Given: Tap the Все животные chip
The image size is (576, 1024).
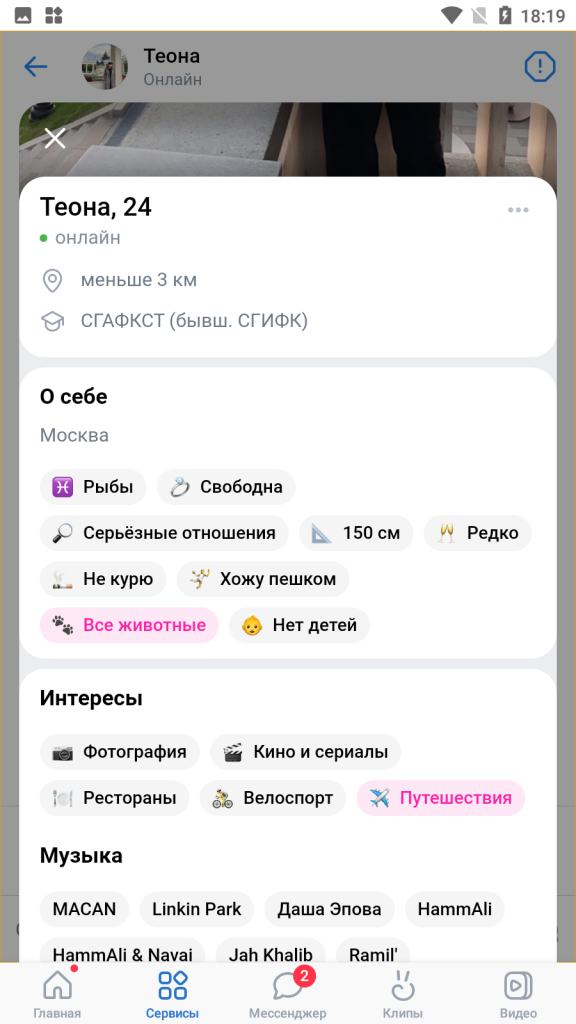Looking at the screenshot, I should pyautogui.click(x=129, y=625).
